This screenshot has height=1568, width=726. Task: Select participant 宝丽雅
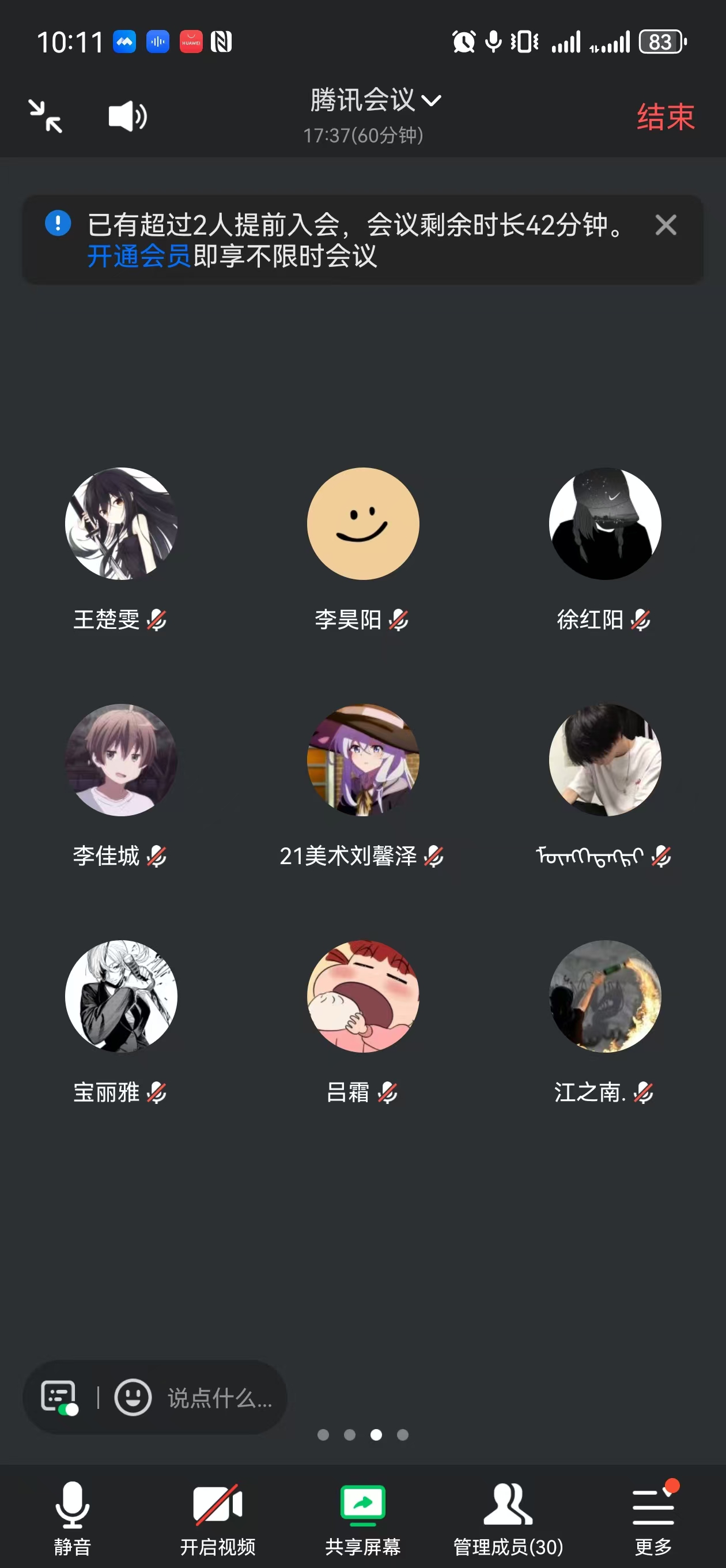click(121, 997)
